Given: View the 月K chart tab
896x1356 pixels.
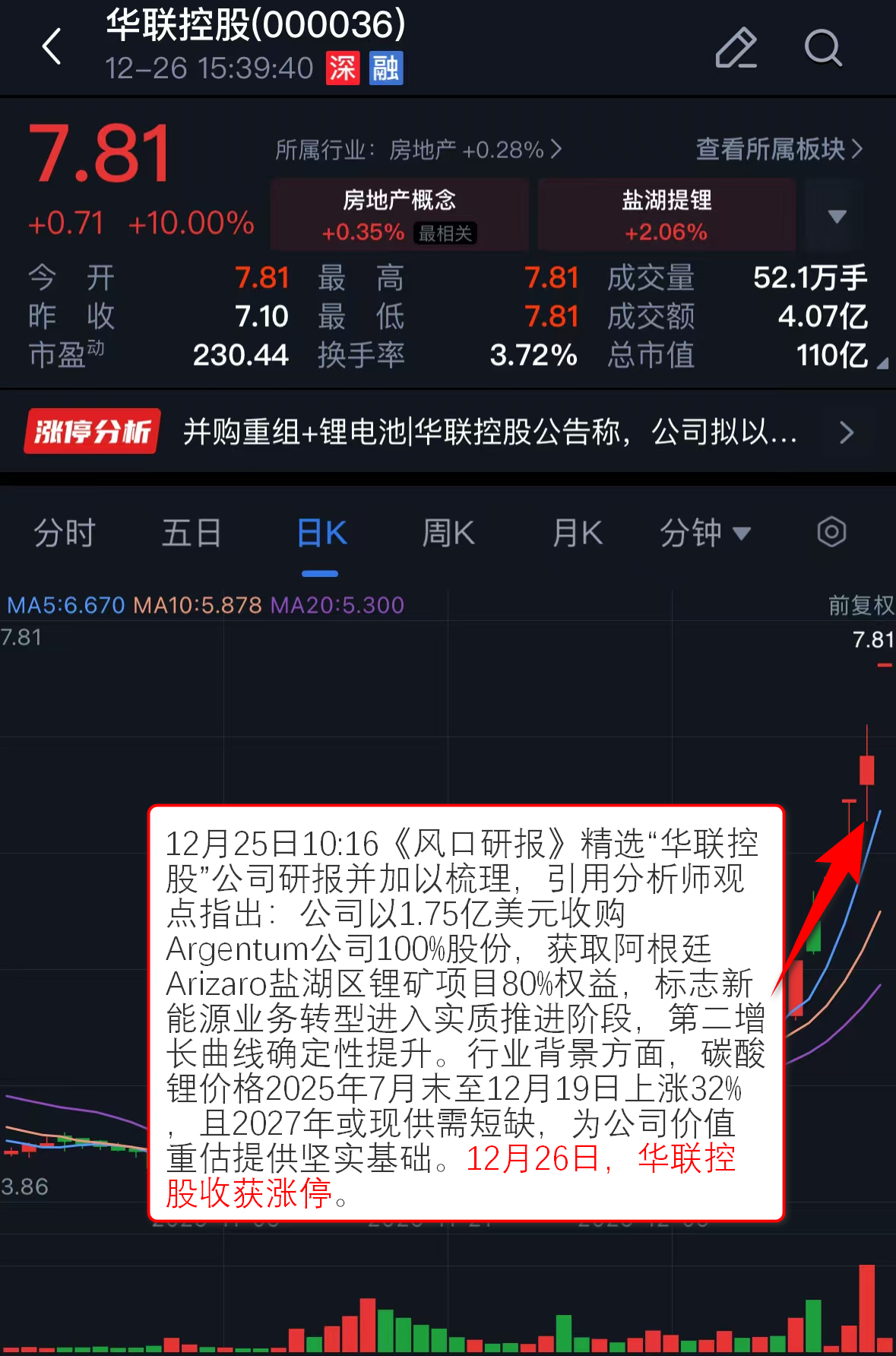Looking at the screenshot, I should 578,533.
